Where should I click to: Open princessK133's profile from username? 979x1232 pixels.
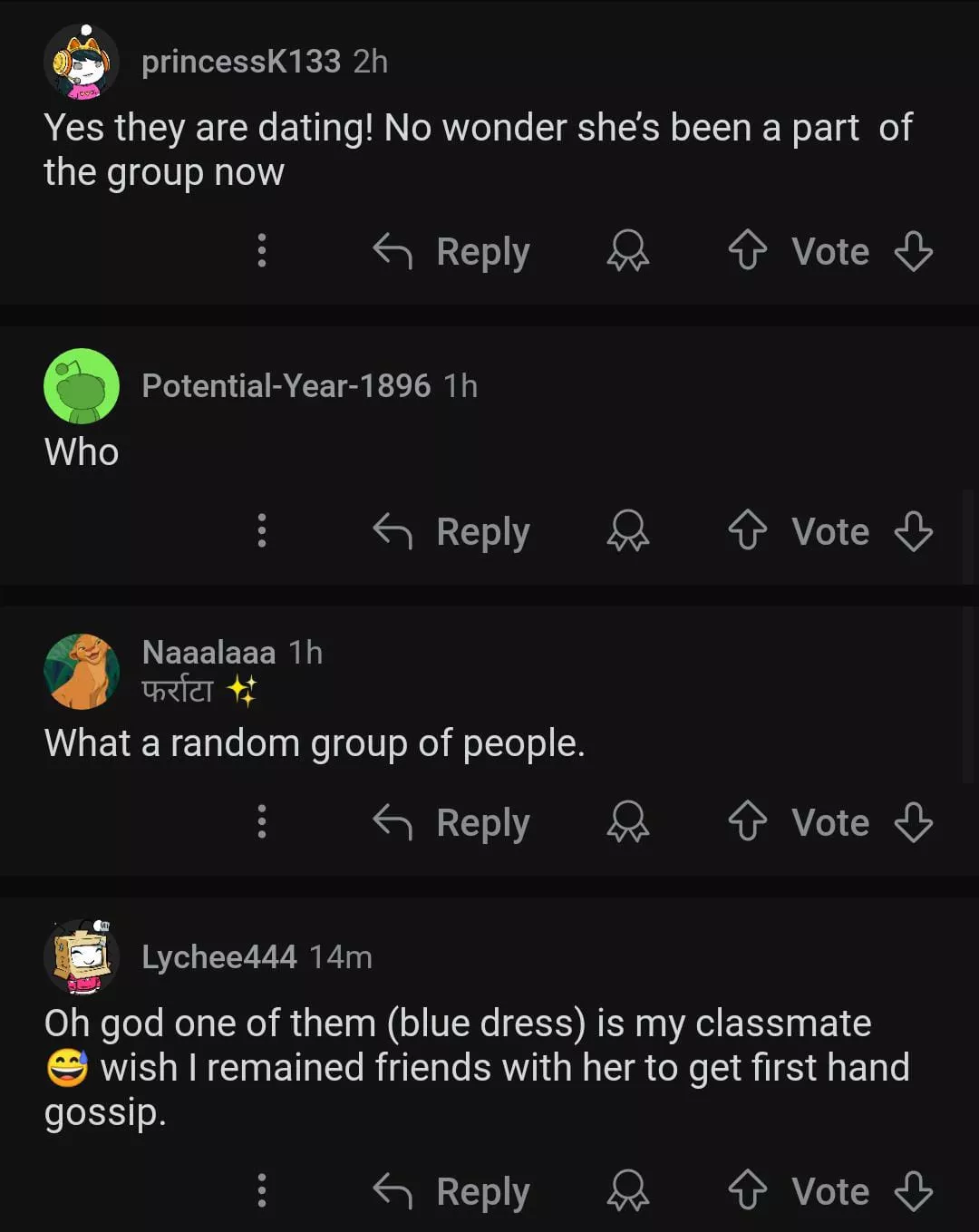(x=241, y=62)
